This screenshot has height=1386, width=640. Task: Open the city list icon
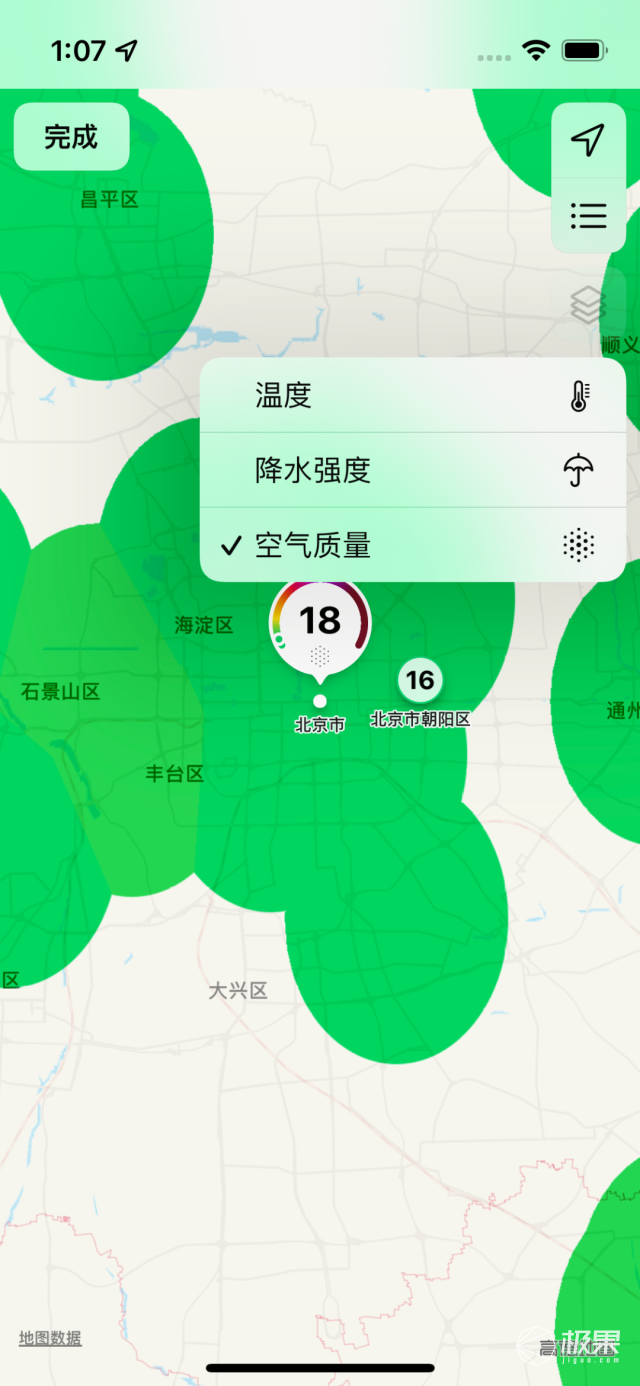pyautogui.click(x=588, y=215)
